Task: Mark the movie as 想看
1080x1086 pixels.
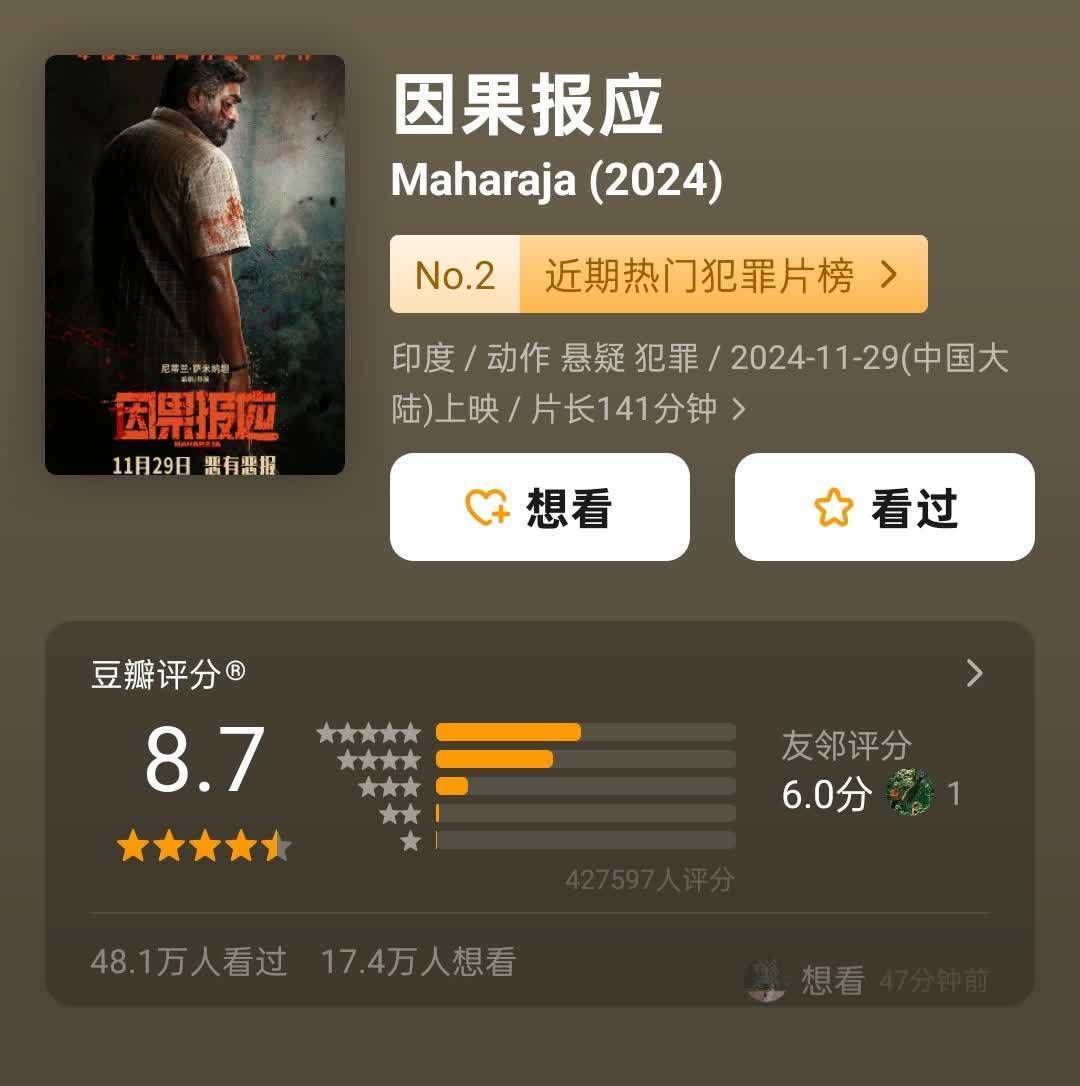Action: 540,507
